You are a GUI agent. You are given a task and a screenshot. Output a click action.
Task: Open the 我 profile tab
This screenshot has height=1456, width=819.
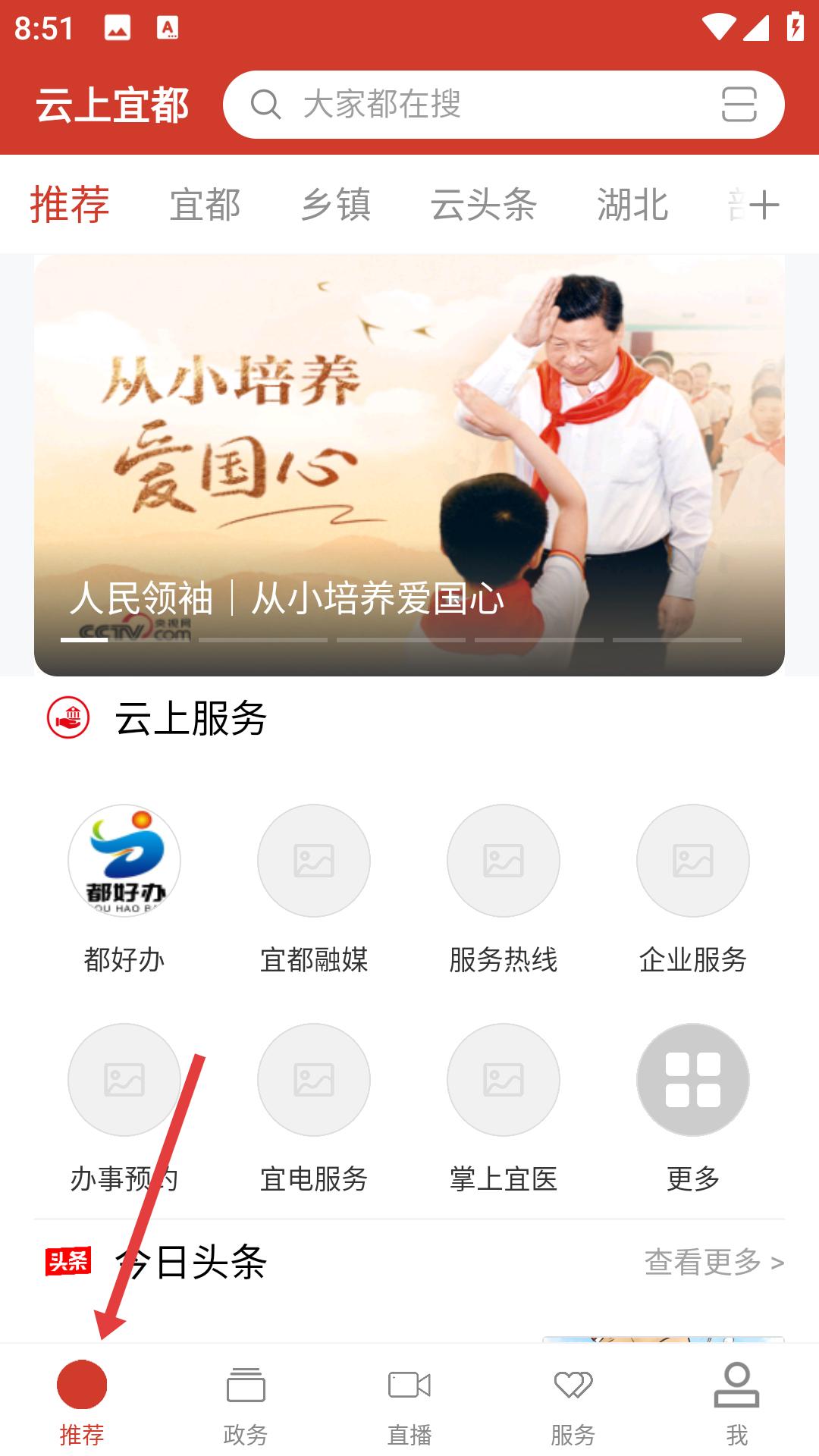tap(736, 1403)
